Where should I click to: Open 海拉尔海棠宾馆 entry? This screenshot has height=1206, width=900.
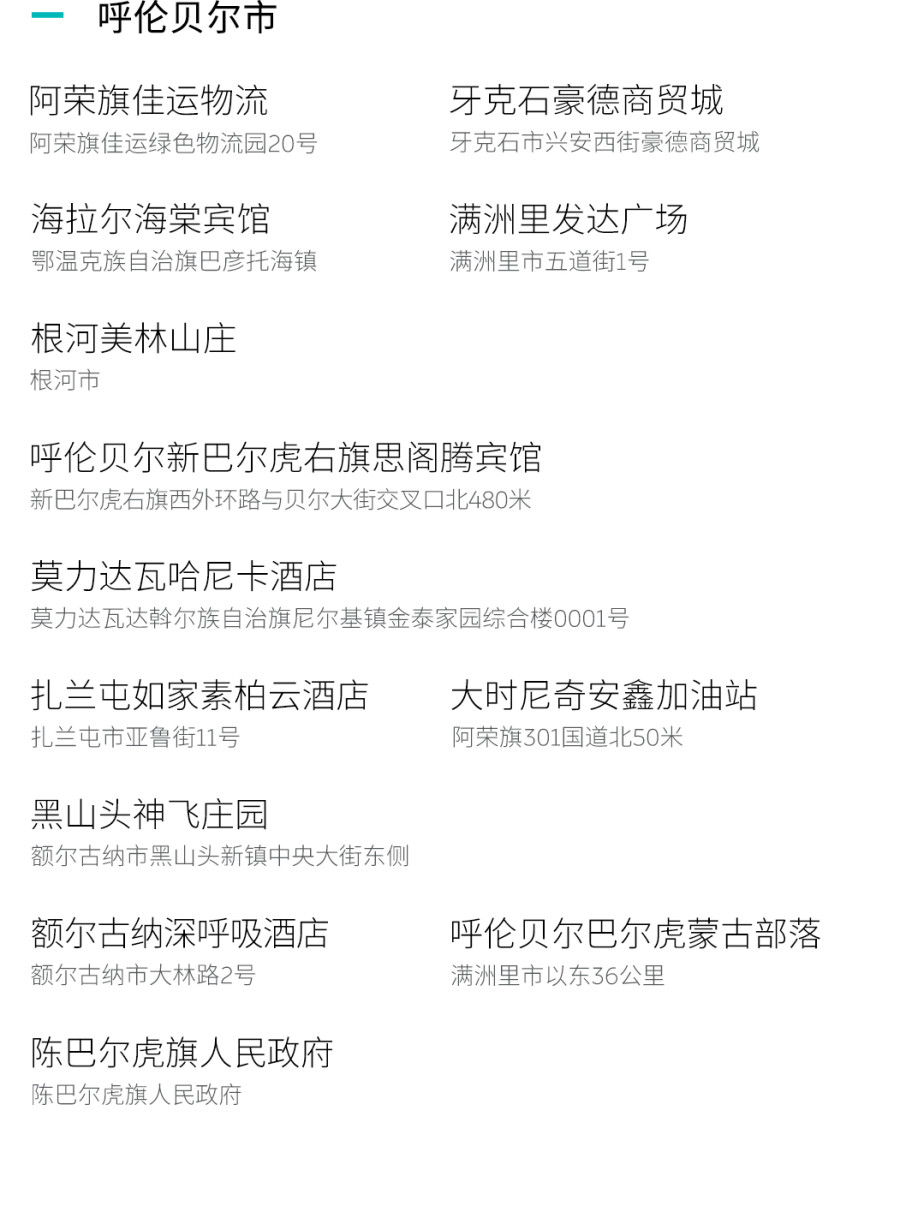pos(150,220)
